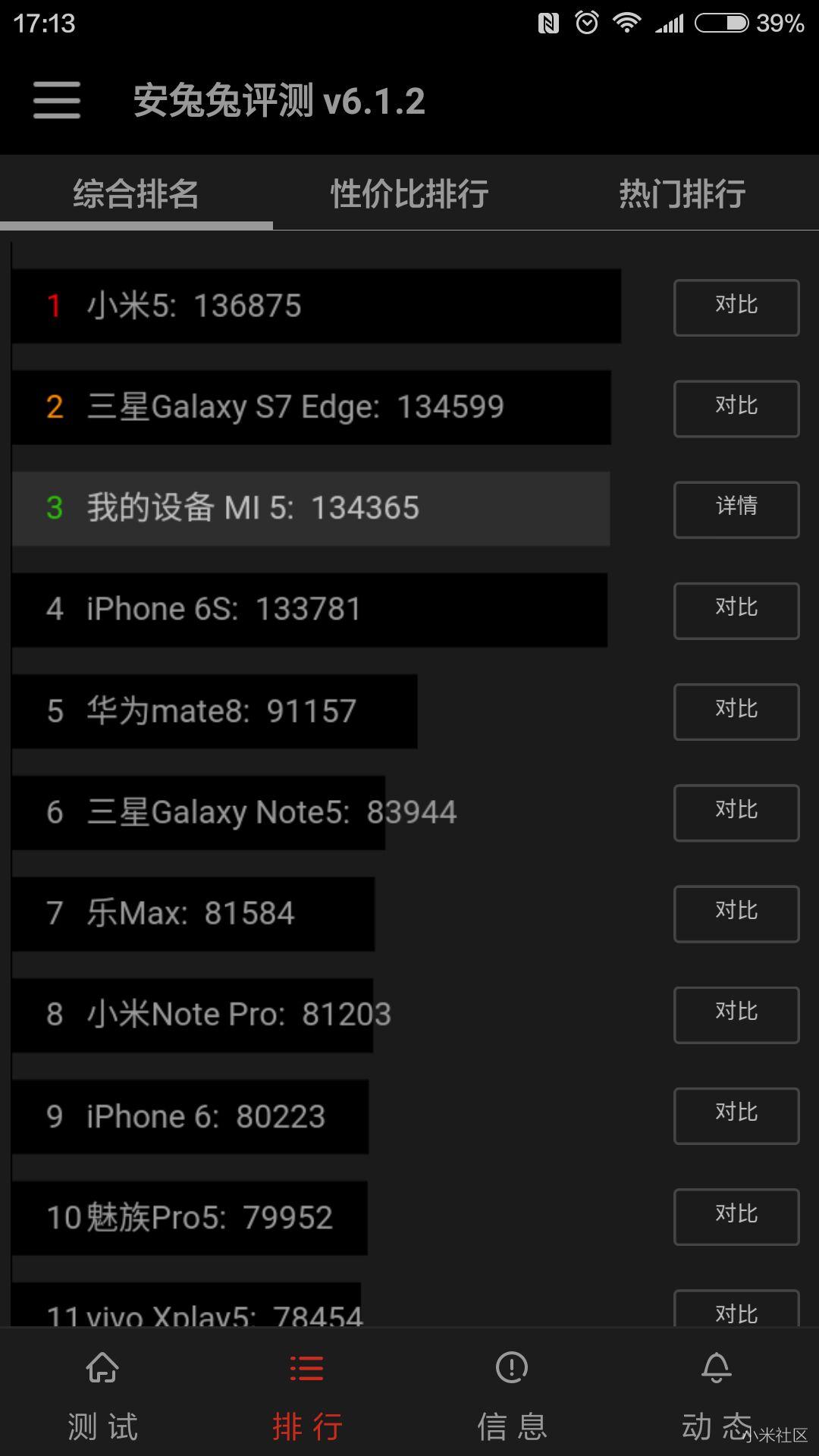This screenshot has height=1456, width=819.
Task: Tap 对比 beside 三星Galaxy S7 Edge
Action: pyautogui.click(x=736, y=408)
